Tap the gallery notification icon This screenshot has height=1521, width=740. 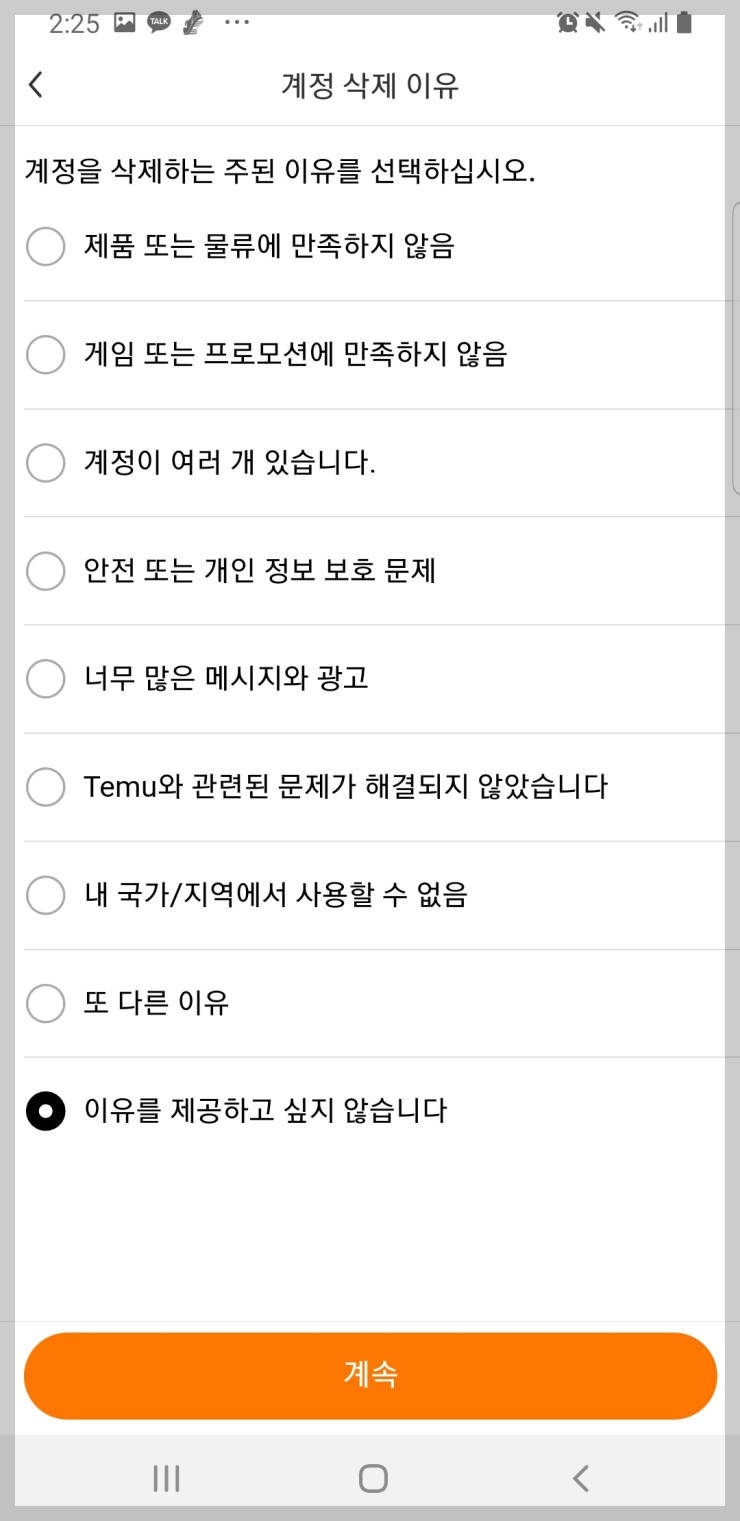[122, 20]
